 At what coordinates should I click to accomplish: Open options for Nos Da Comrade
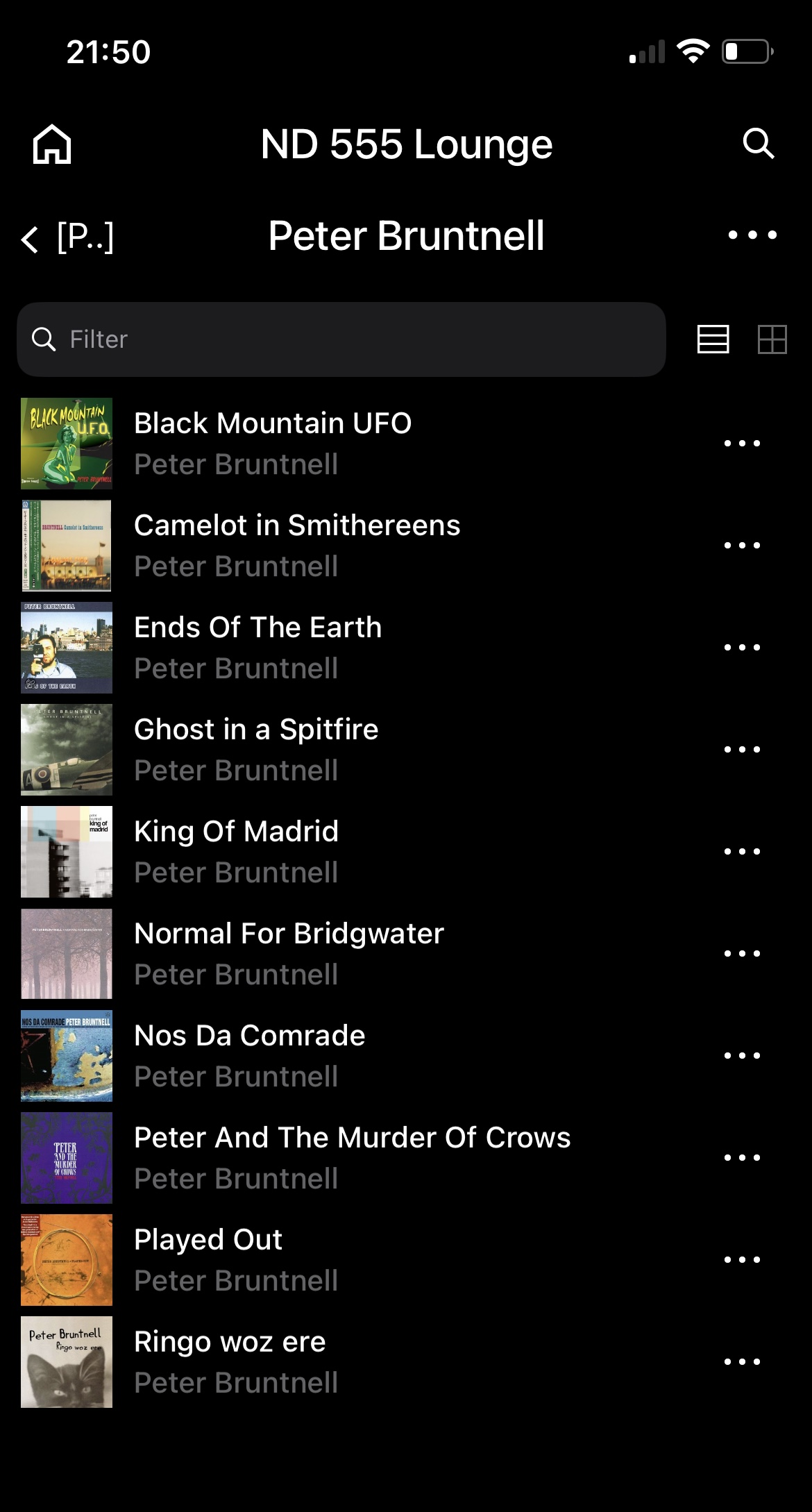click(x=742, y=1056)
